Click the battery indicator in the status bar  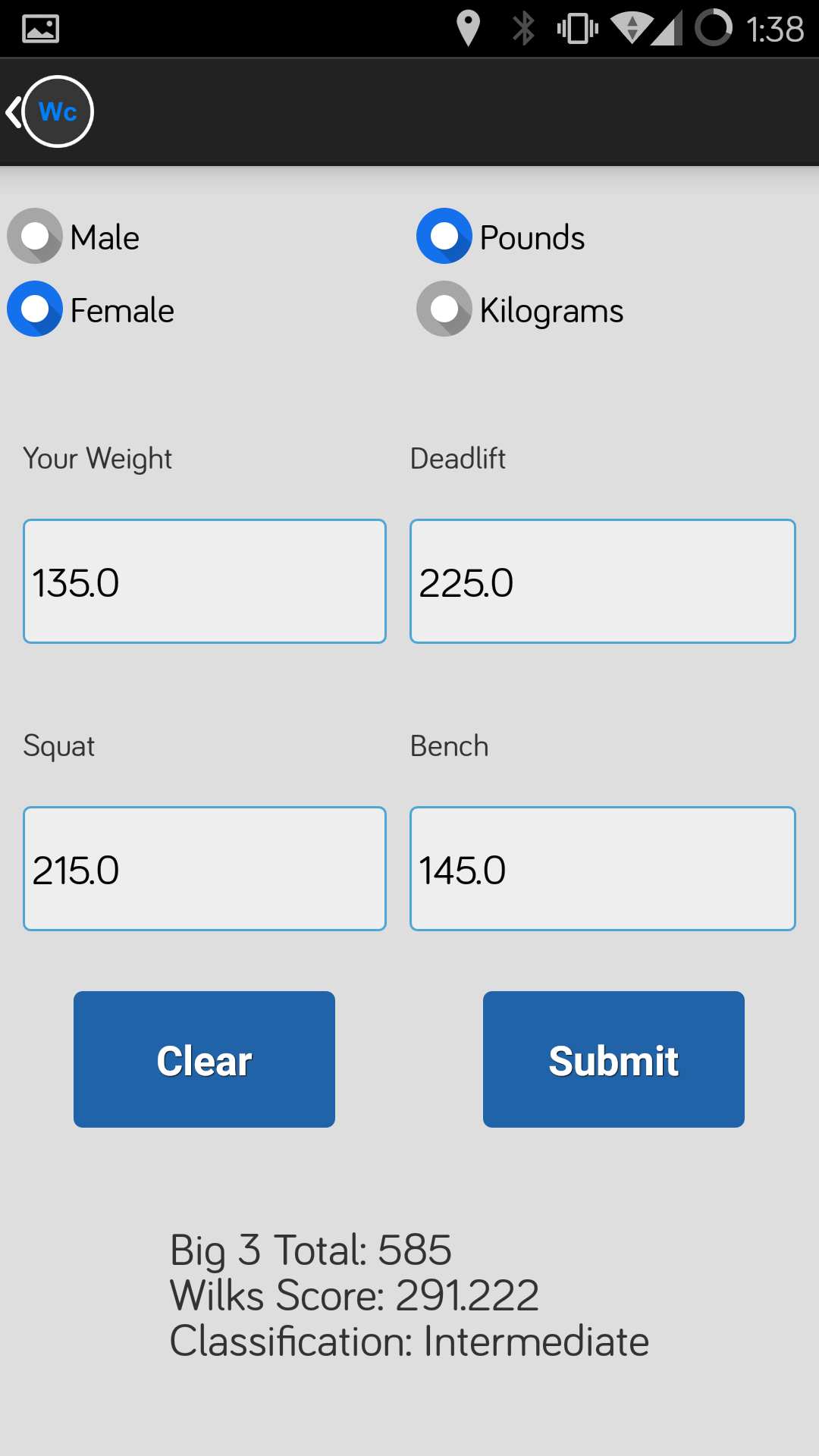coord(713,27)
